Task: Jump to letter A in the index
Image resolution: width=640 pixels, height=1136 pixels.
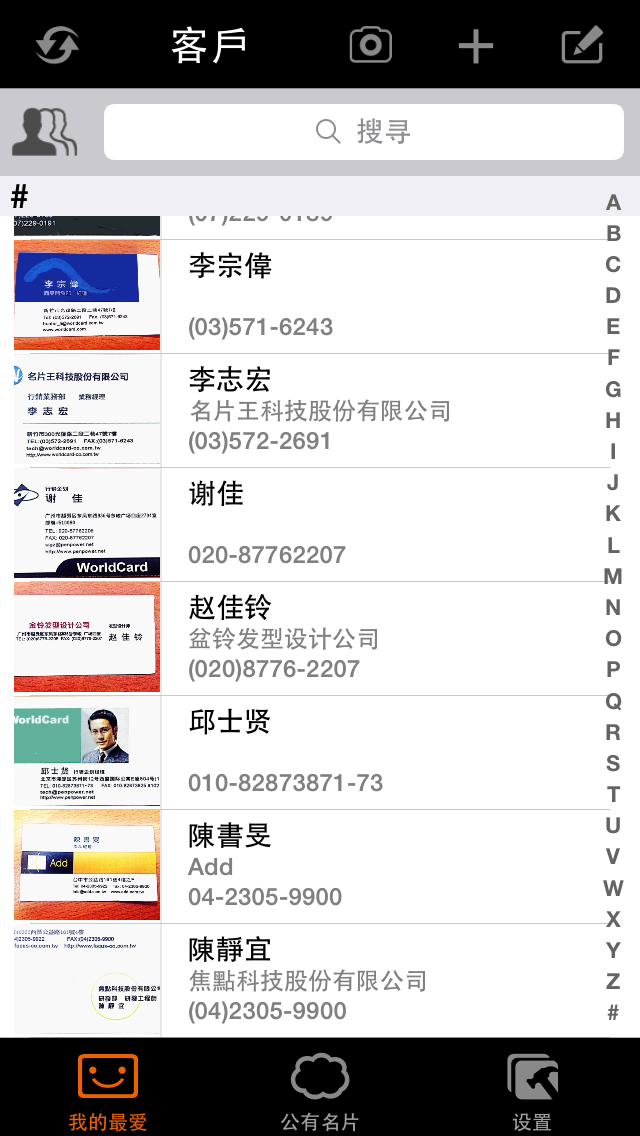Action: click(613, 202)
